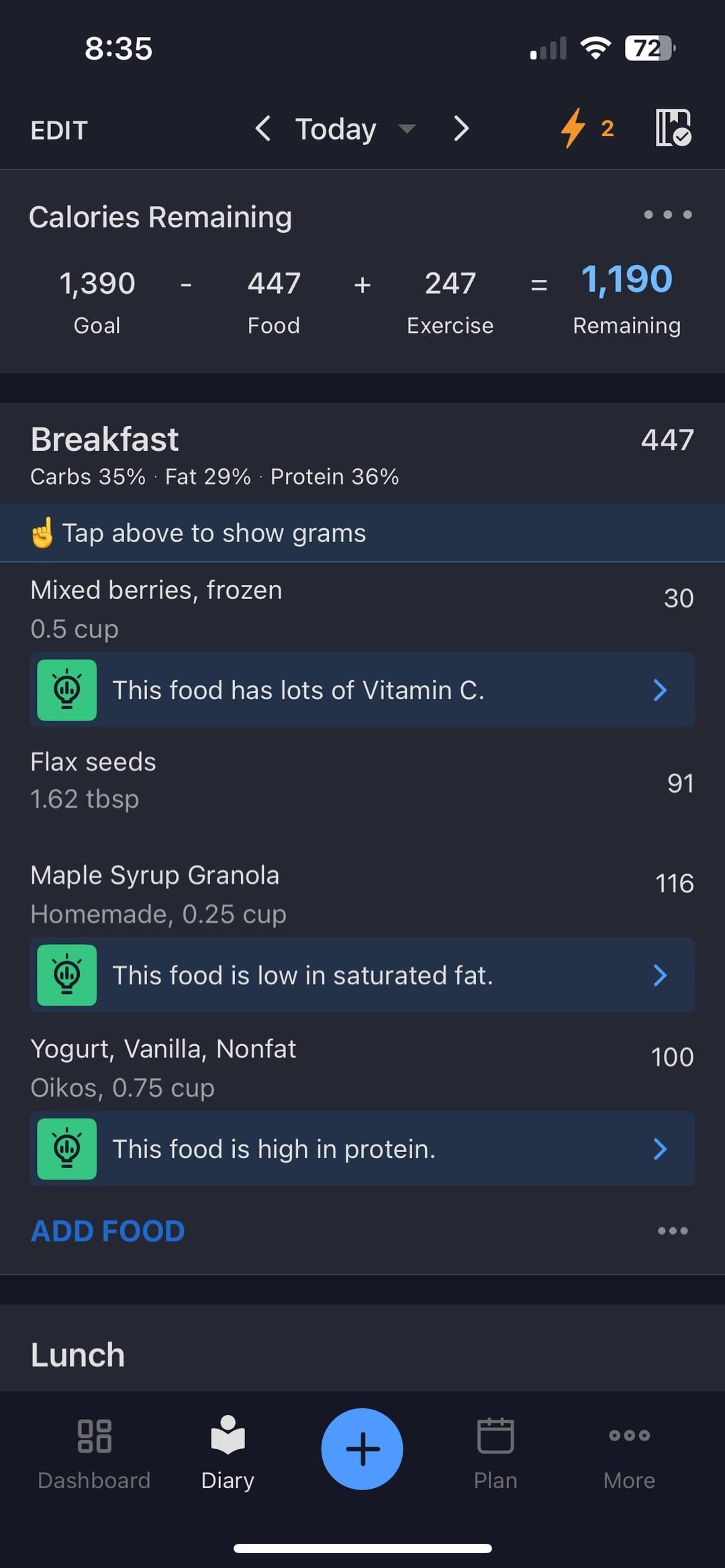The image size is (725, 1568).
Task: Tap the blue plus button
Action: click(362, 1449)
